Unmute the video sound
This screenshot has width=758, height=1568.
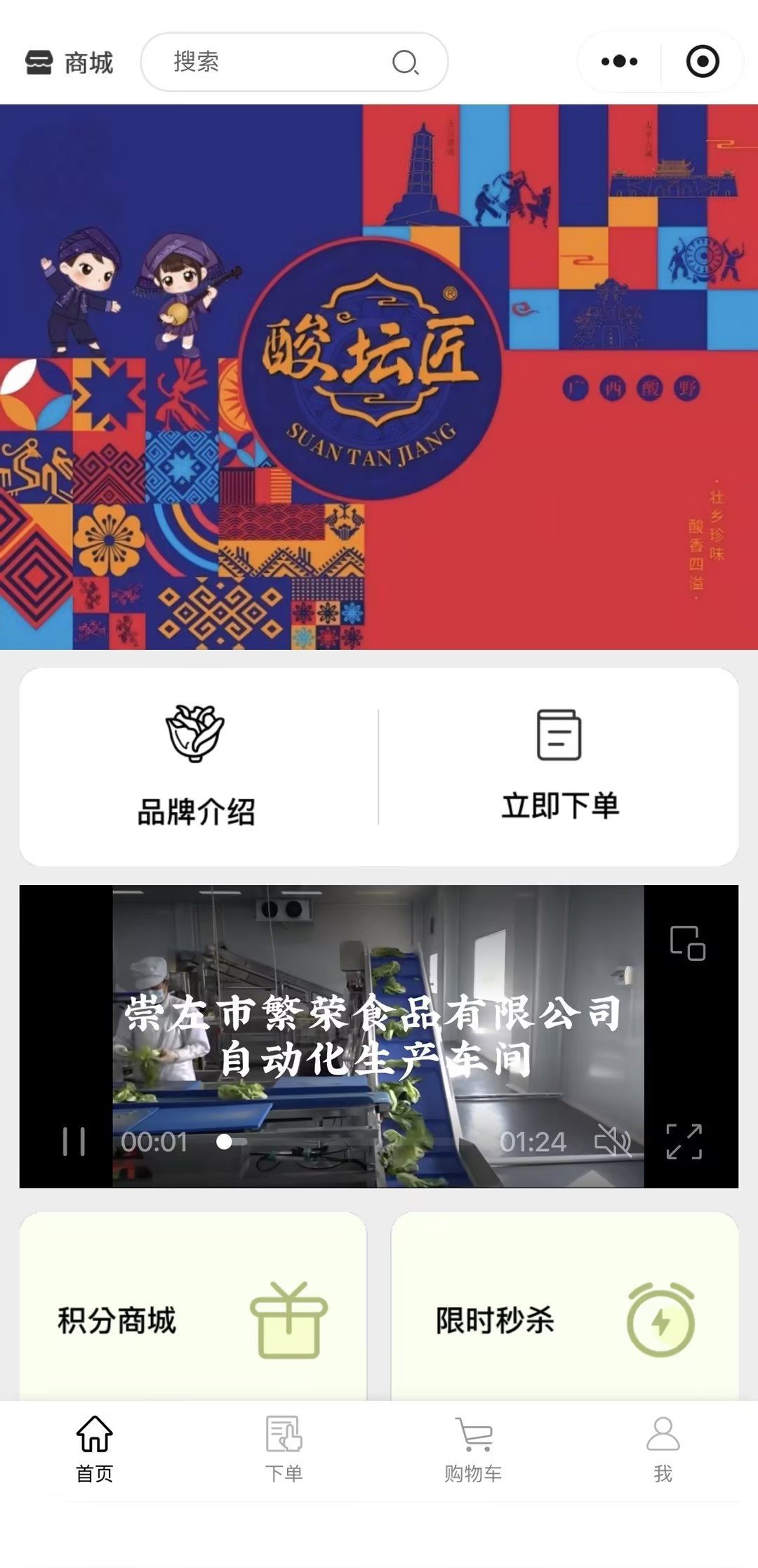tap(613, 1141)
